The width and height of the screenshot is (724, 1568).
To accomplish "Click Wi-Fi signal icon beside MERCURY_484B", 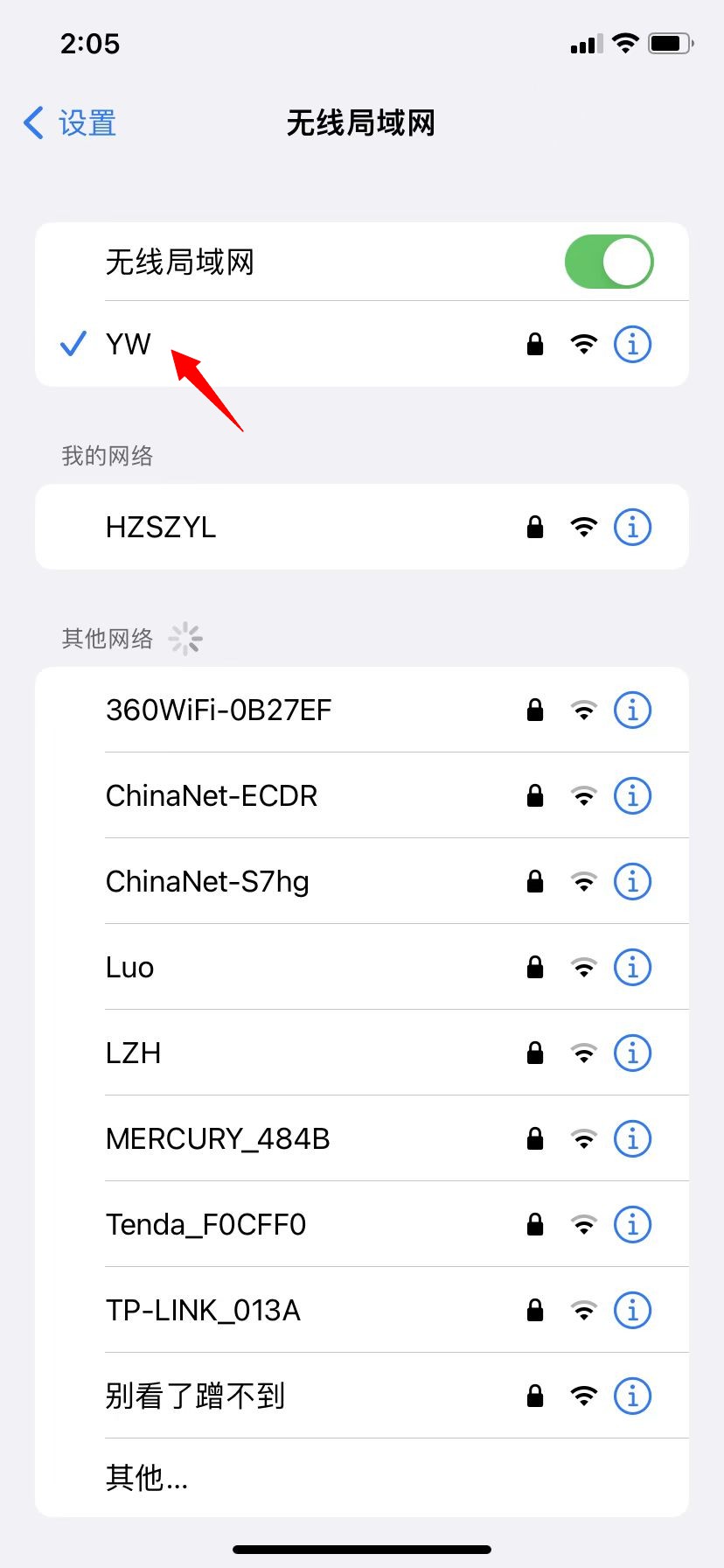I will (x=583, y=1138).
